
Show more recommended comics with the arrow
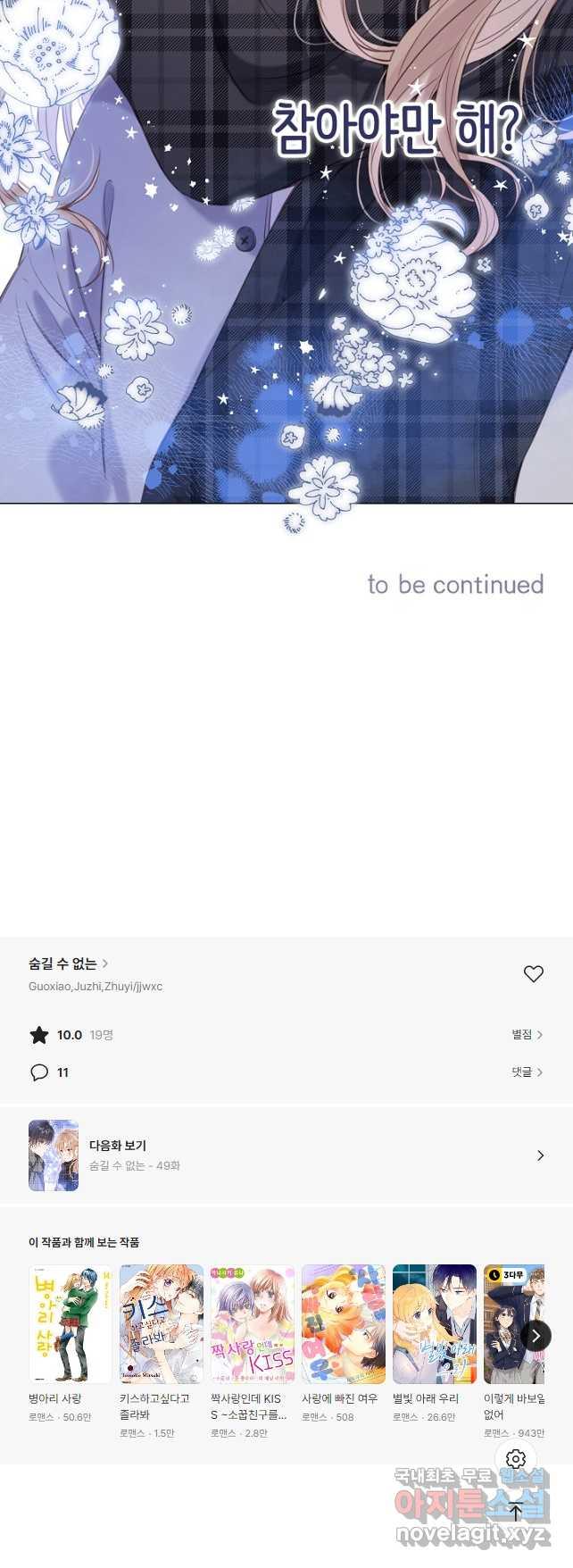536,1336
